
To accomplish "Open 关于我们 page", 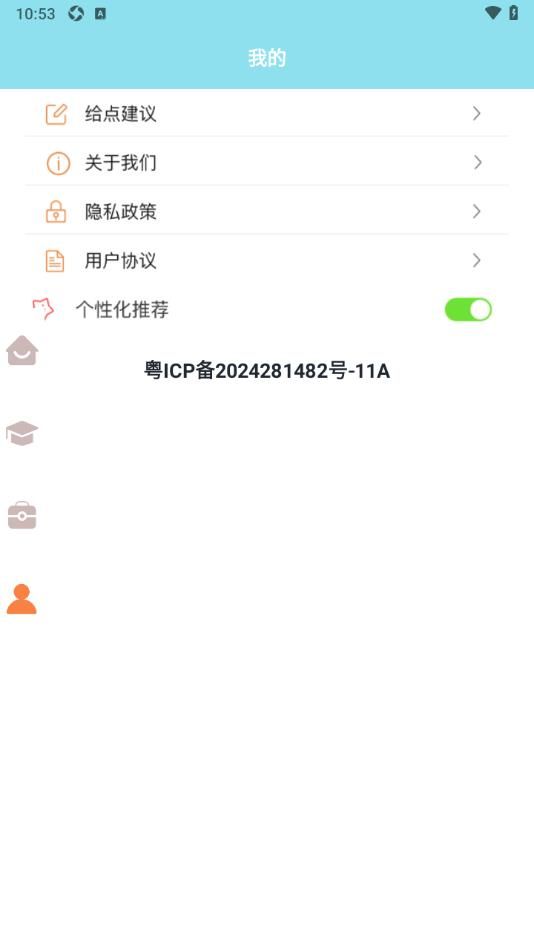I will (x=267, y=162).
